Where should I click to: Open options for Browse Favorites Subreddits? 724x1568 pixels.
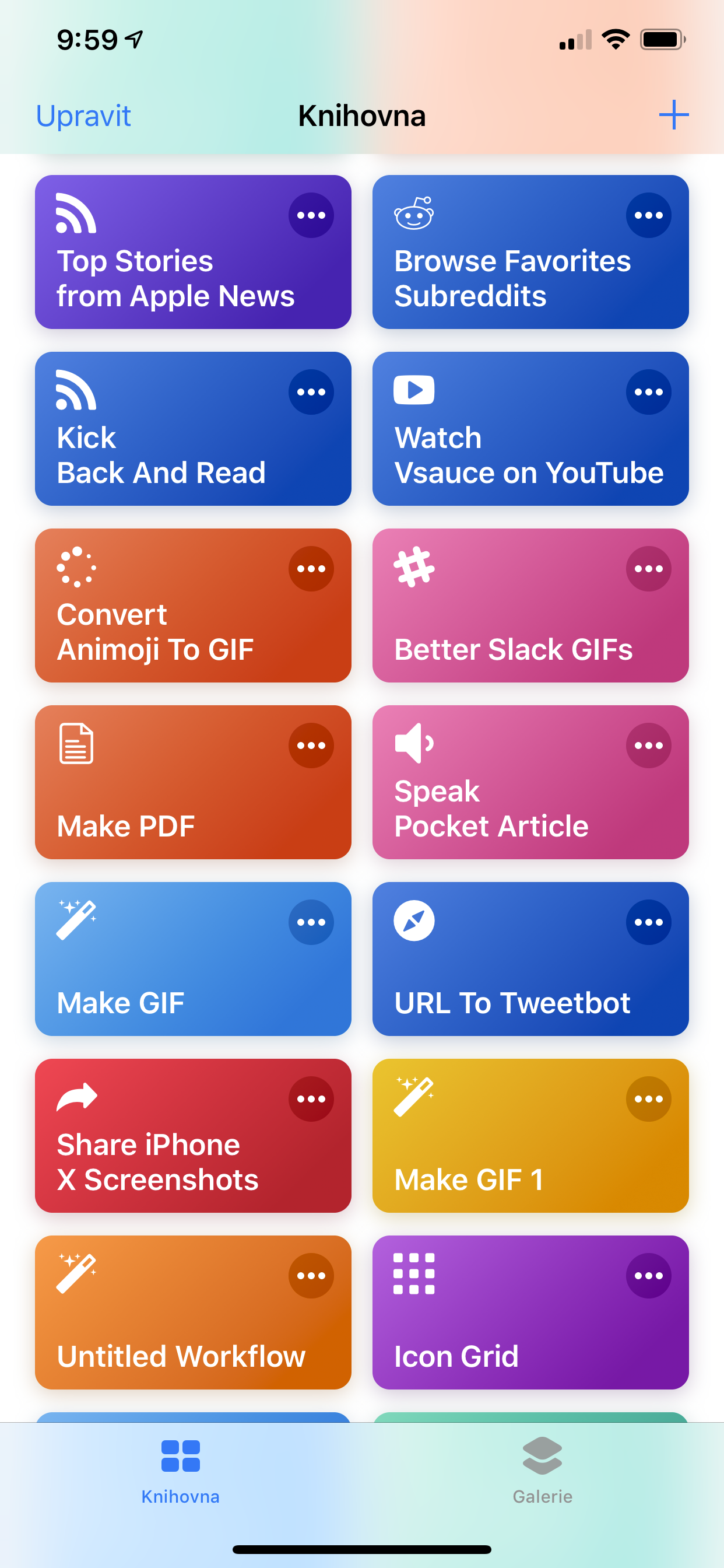(x=649, y=215)
